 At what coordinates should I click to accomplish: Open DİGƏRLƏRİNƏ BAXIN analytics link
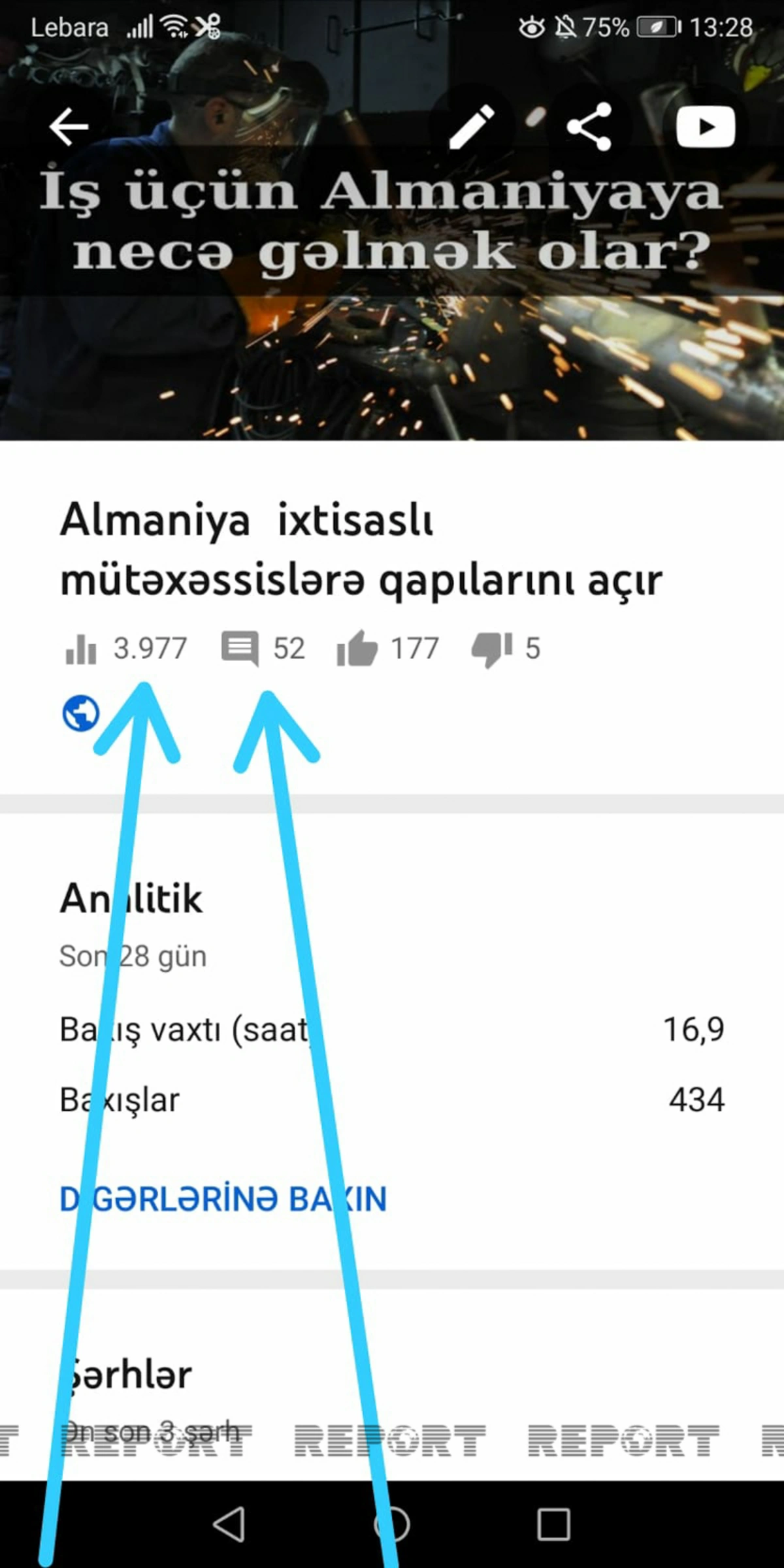(223, 1199)
